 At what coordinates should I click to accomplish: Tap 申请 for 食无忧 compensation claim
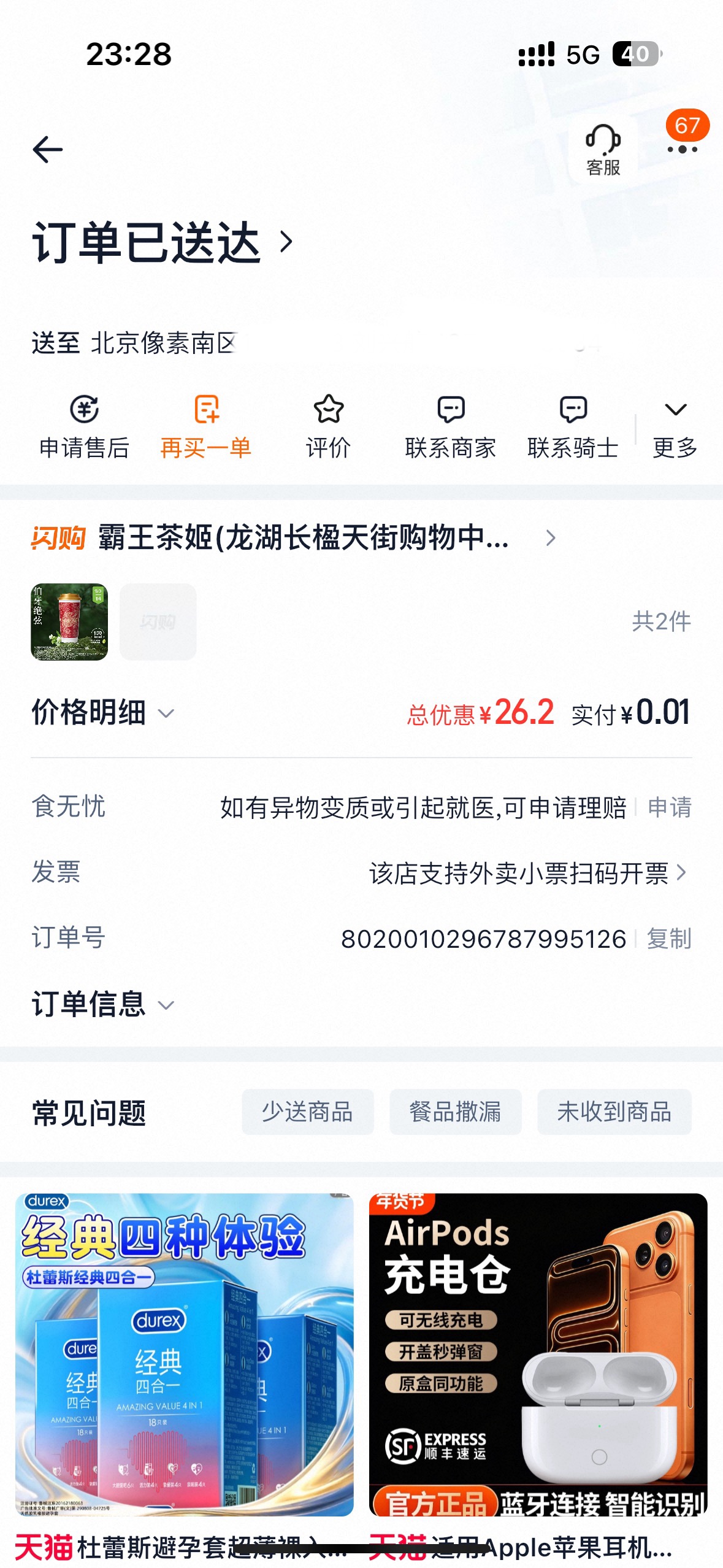tap(669, 807)
